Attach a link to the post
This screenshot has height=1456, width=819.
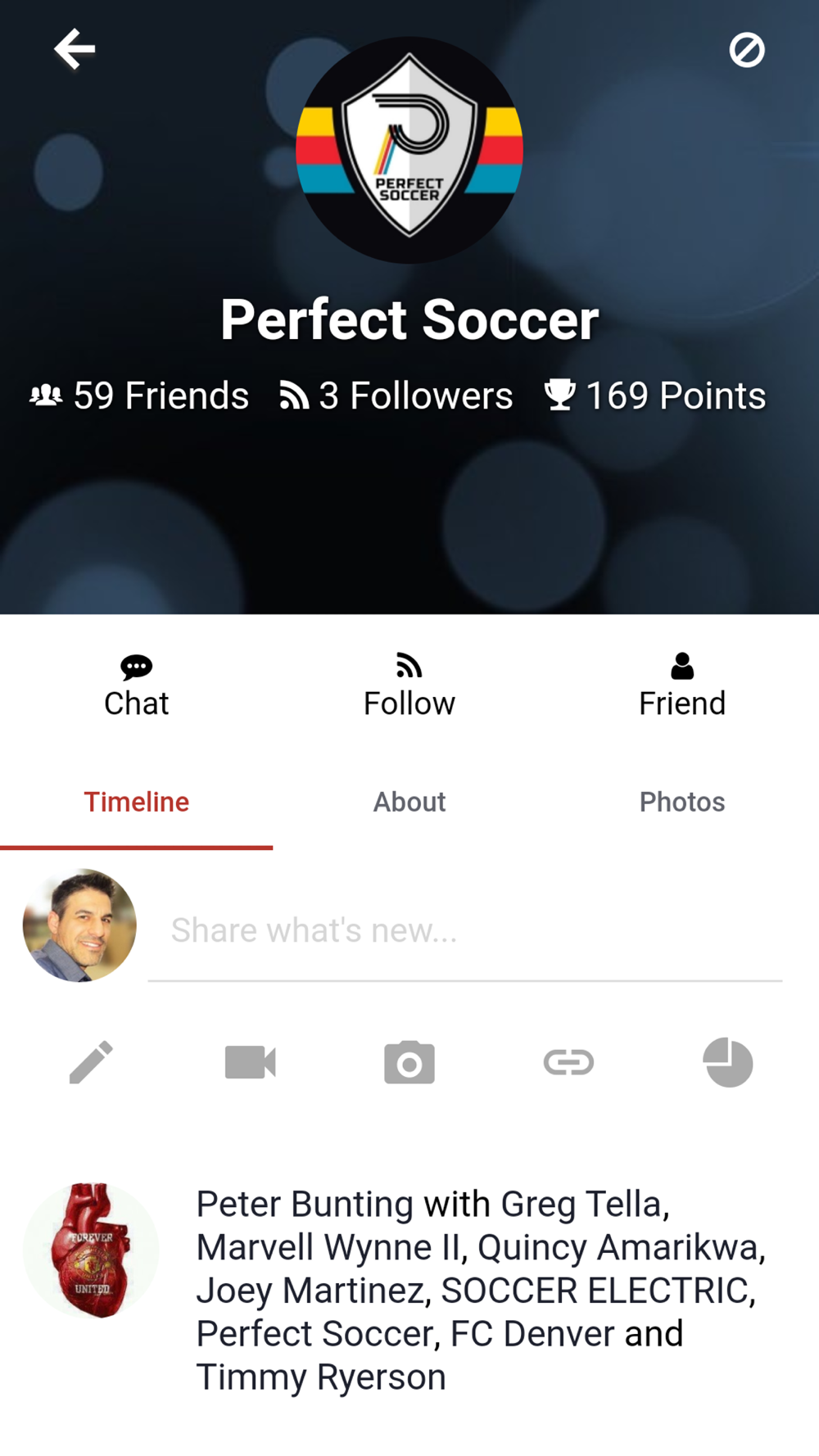(x=568, y=1062)
